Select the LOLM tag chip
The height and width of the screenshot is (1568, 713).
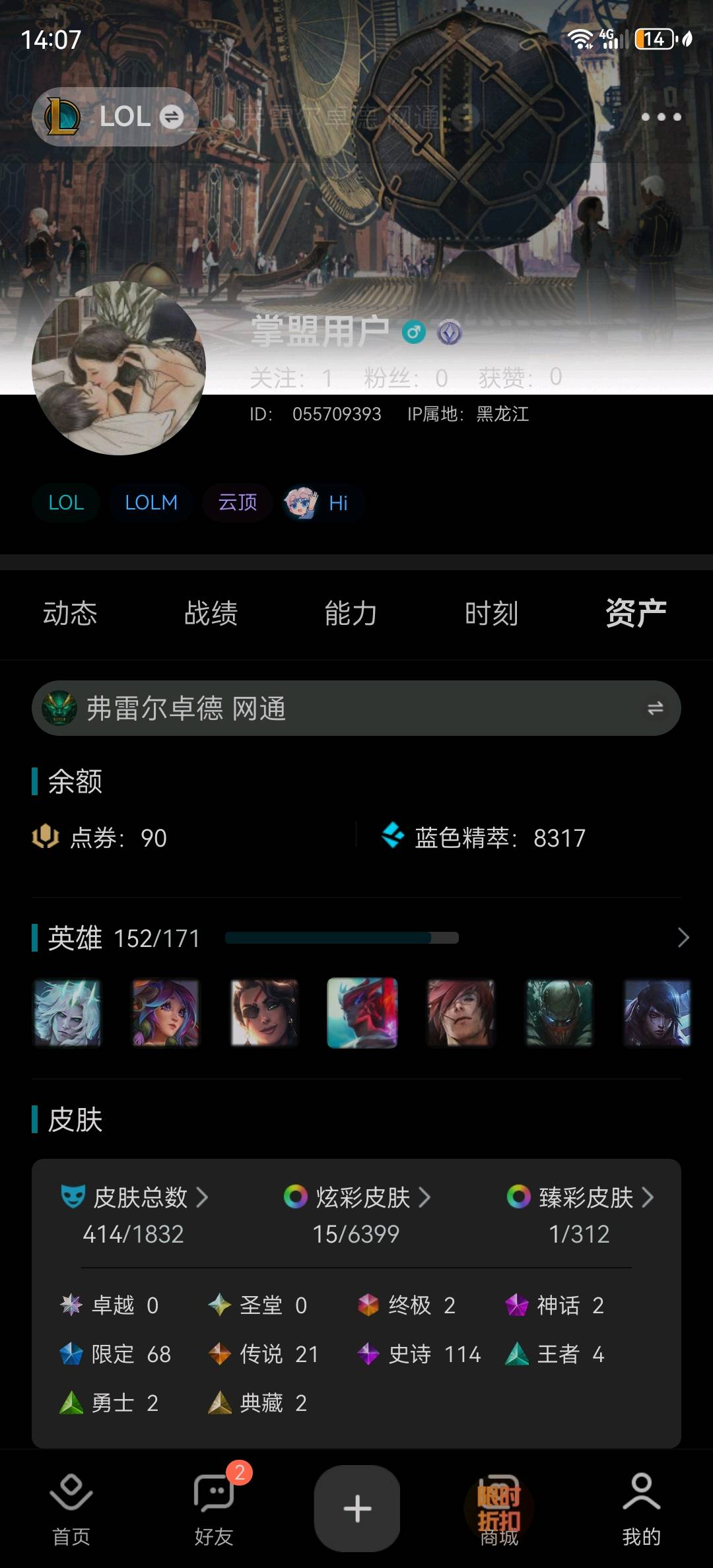click(x=151, y=503)
